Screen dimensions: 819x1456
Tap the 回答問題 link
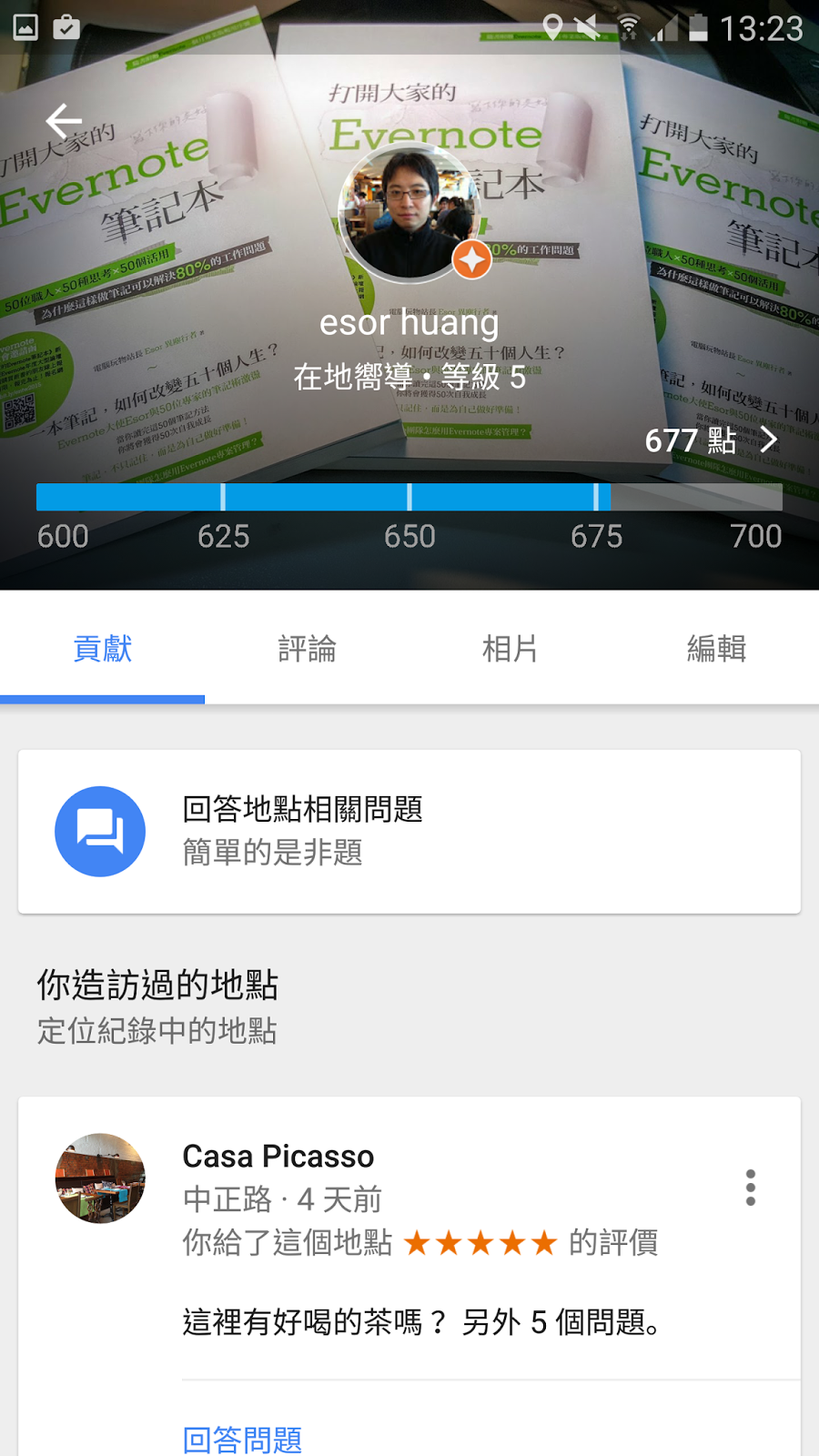pos(242,1439)
